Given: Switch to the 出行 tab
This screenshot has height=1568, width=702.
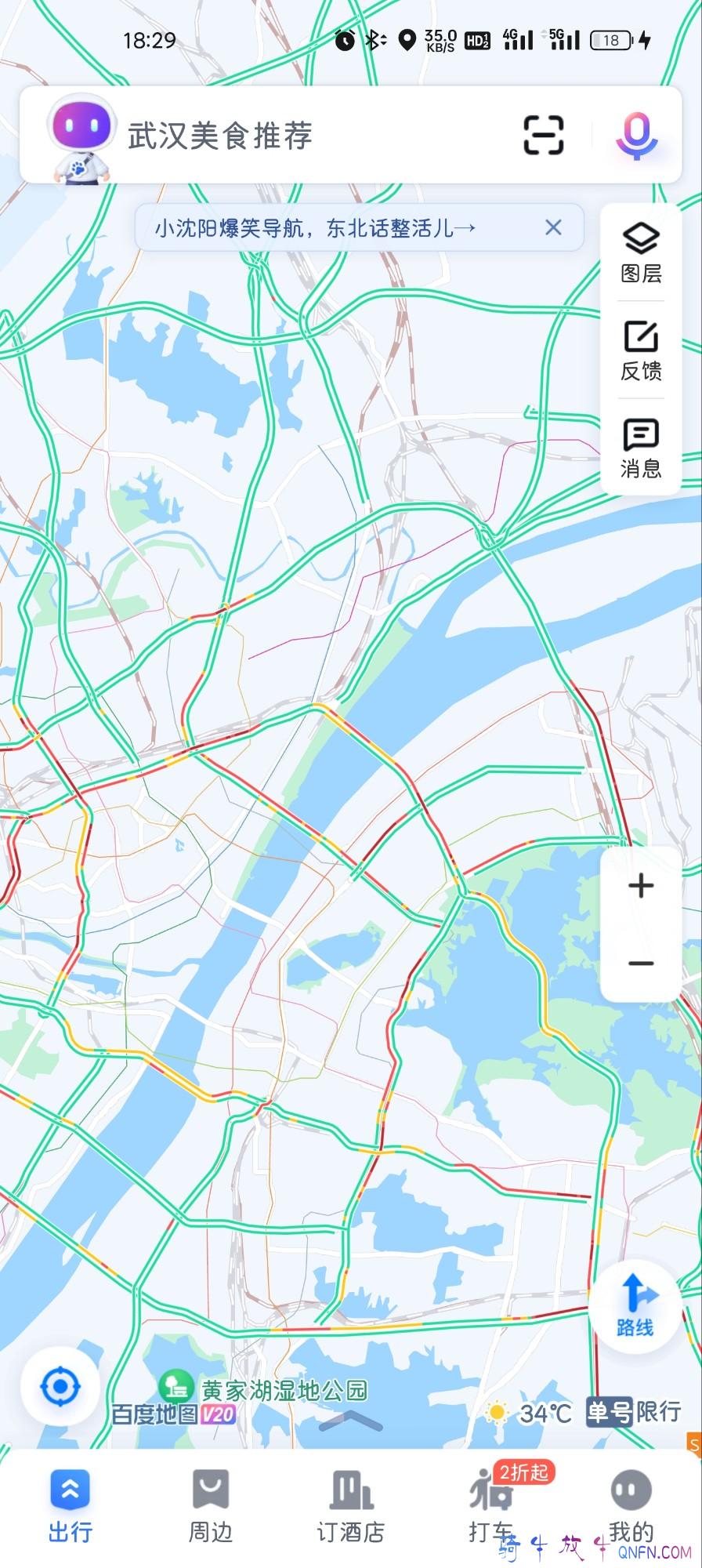Looking at the screenshot, I should pos(71,1505).
